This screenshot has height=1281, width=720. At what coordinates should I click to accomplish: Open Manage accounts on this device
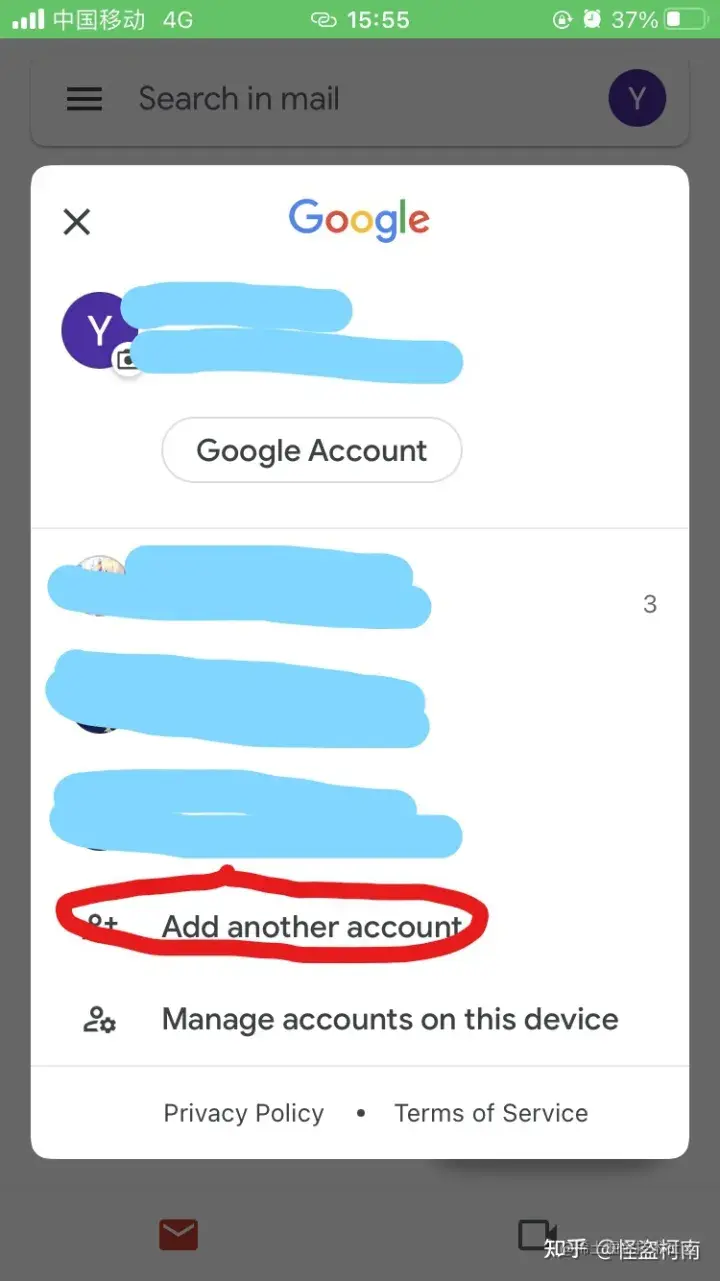[389, 1019]
